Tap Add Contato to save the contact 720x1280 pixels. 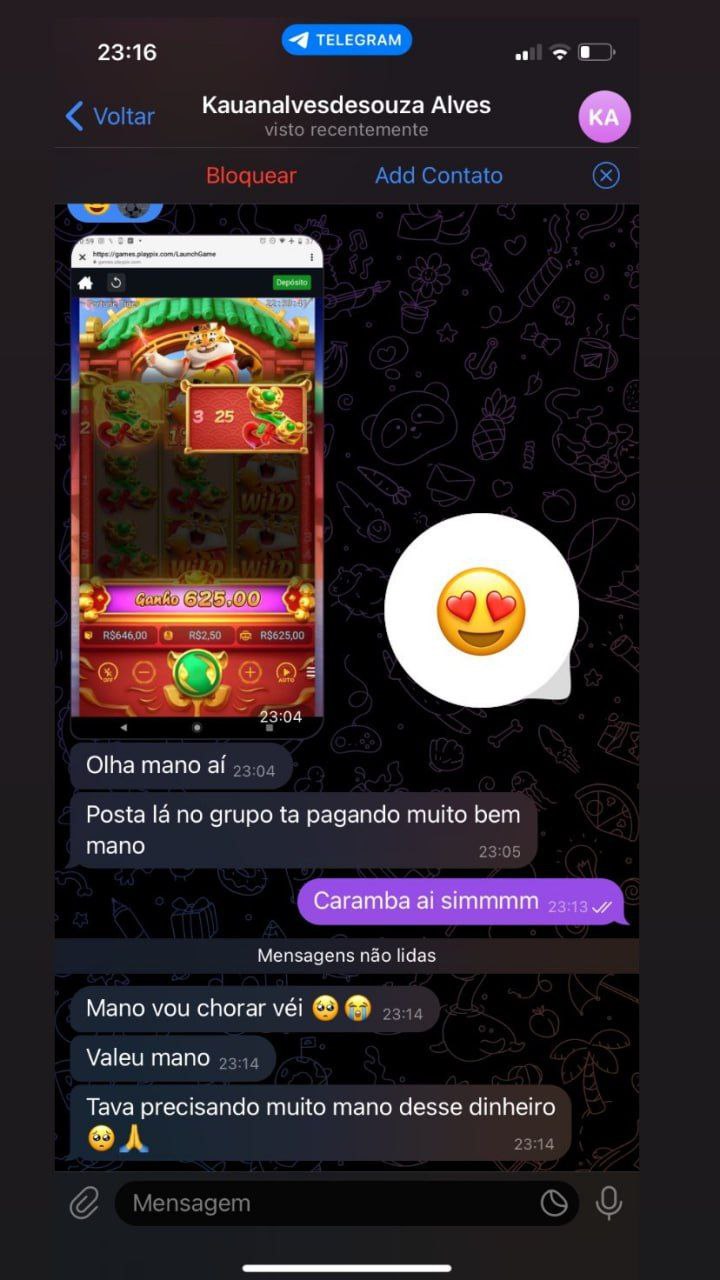pos(438,176)
